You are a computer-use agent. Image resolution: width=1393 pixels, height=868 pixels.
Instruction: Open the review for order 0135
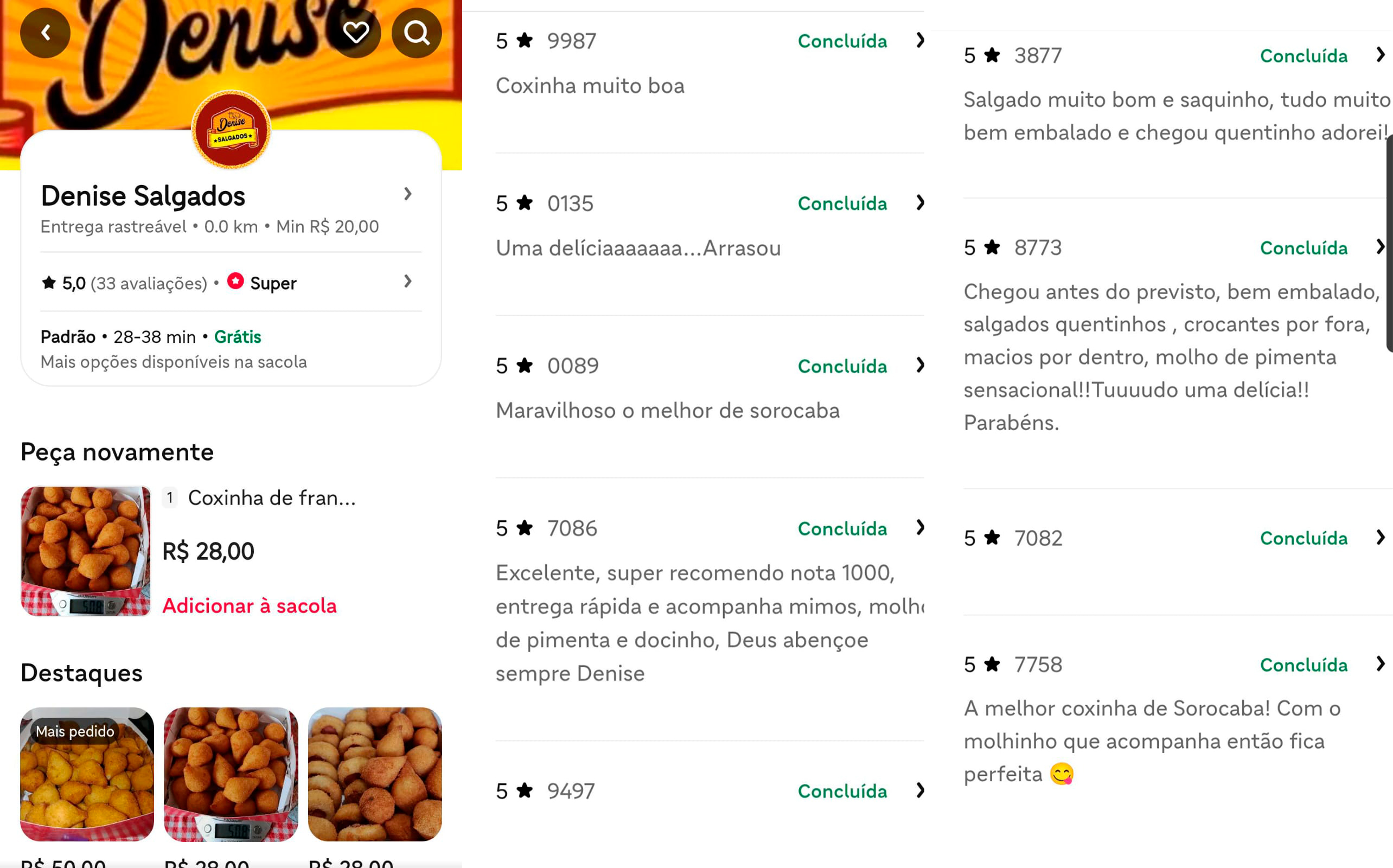(920, 203)
